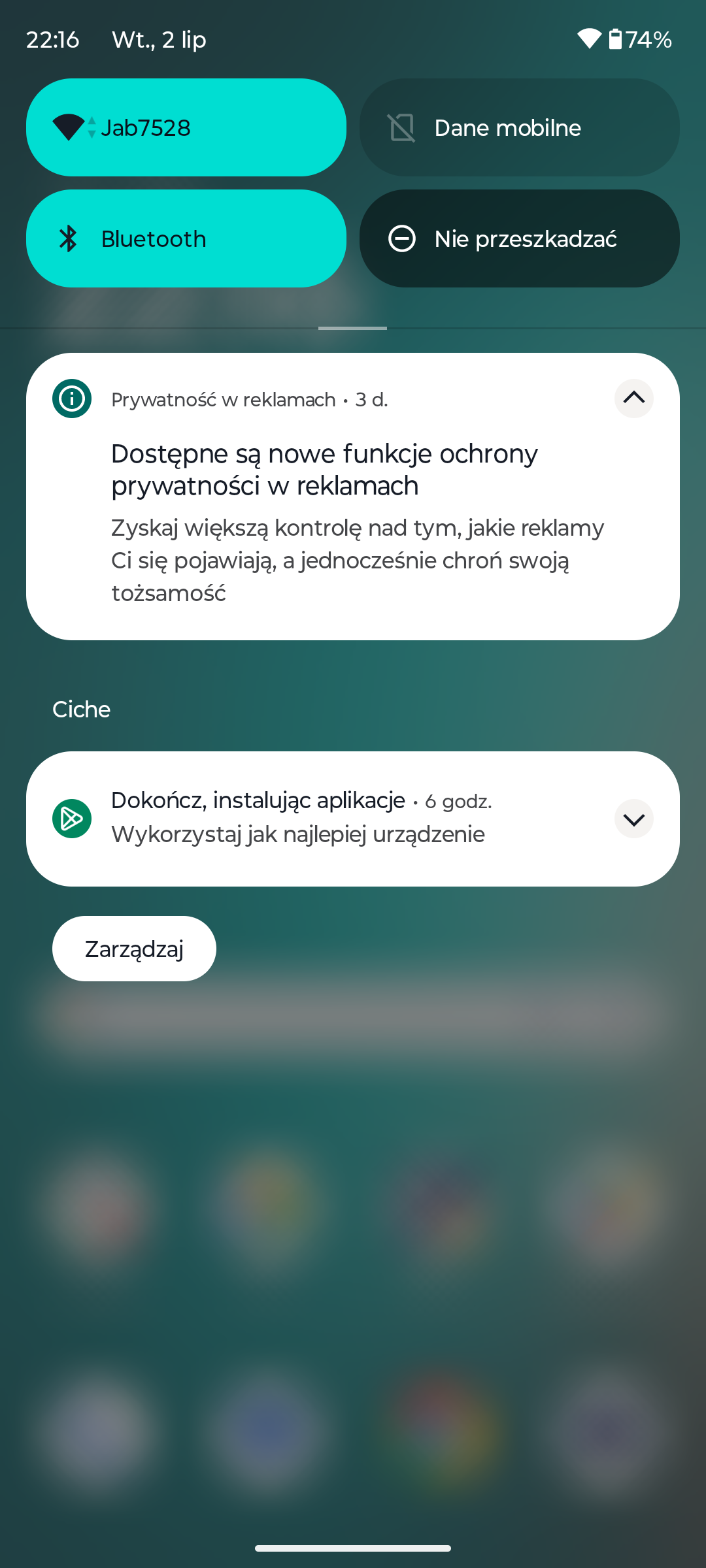Turn off the Bluetooth tile

pos(186,238)
